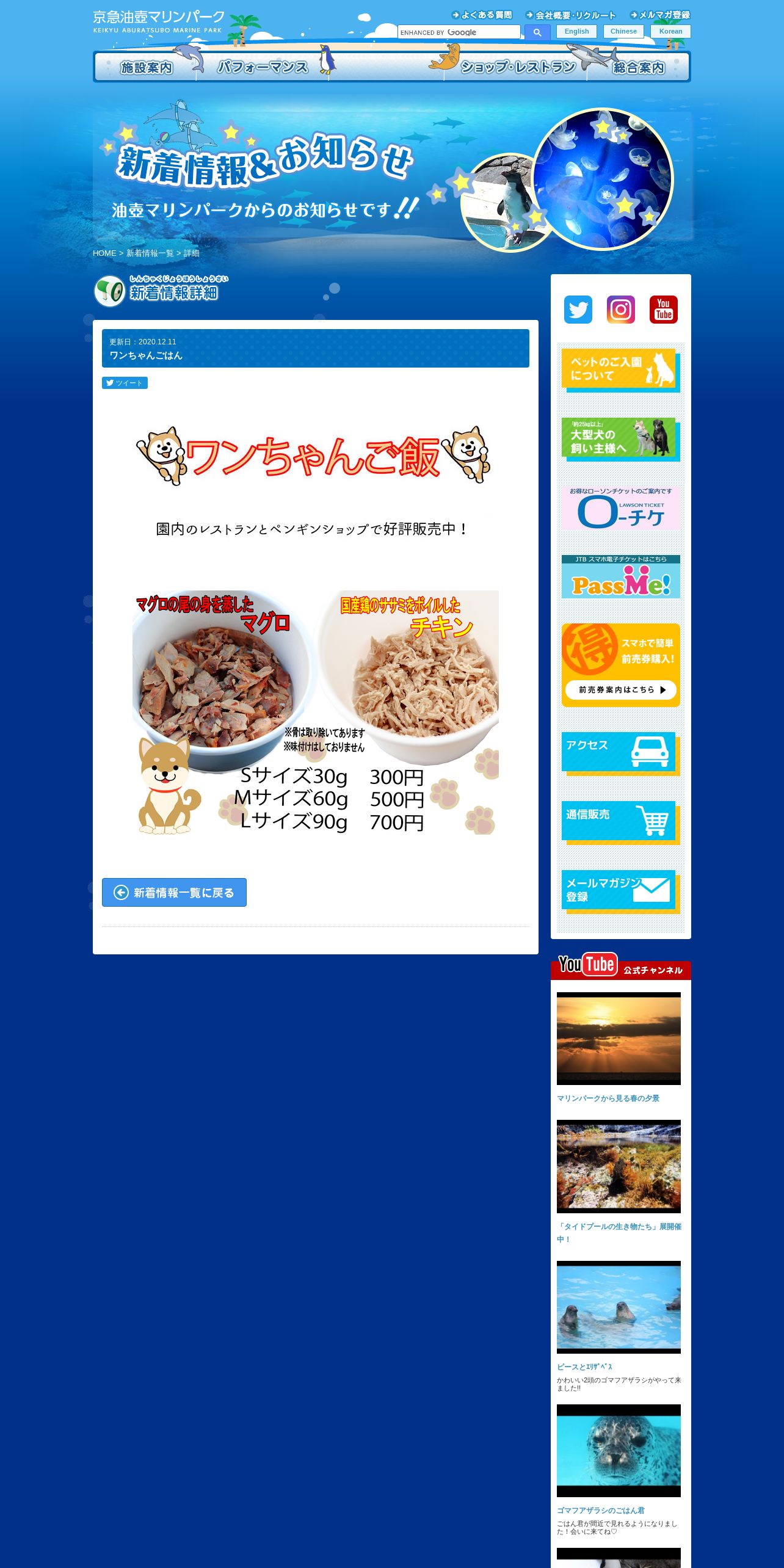Open the park's Instagram icon
The width and height of the screenshot is (784, 1568).
click(x=621, y=310)
